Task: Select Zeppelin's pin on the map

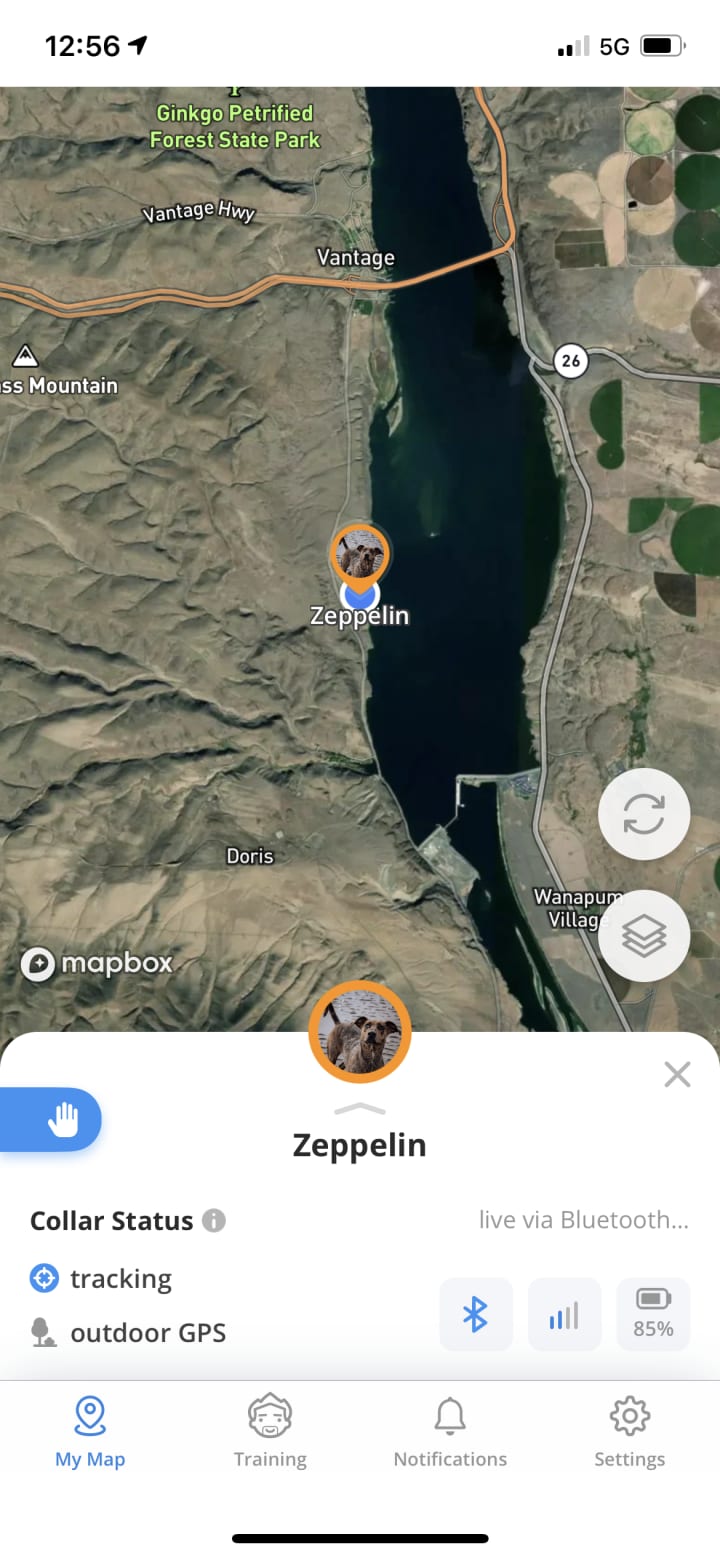Action: [360, 556]
